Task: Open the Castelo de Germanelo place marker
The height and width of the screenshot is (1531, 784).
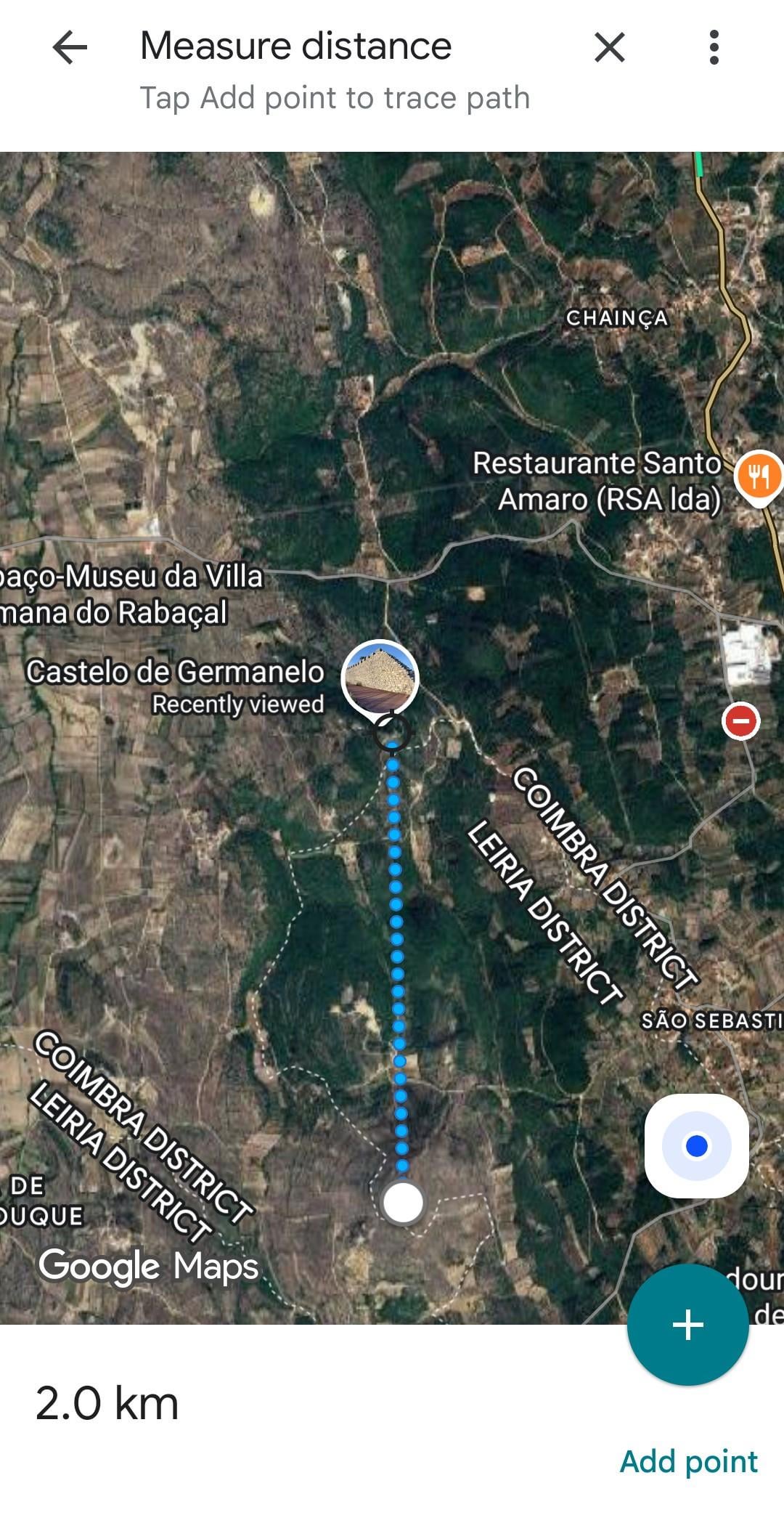Action: pyautogui.click(x=380, y=677)
